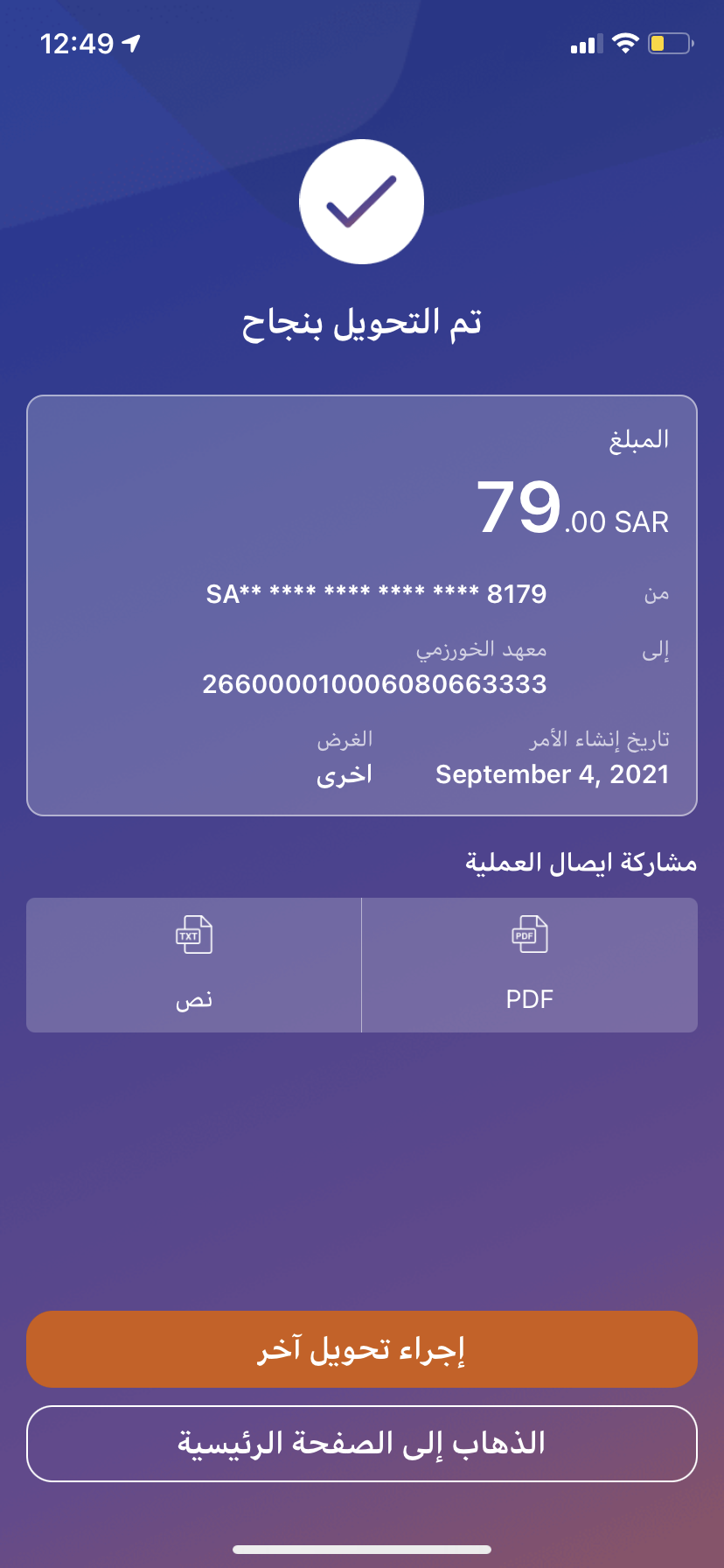Share the receipt as PDF
This screenshot has width=724, height=1568.
529,964
